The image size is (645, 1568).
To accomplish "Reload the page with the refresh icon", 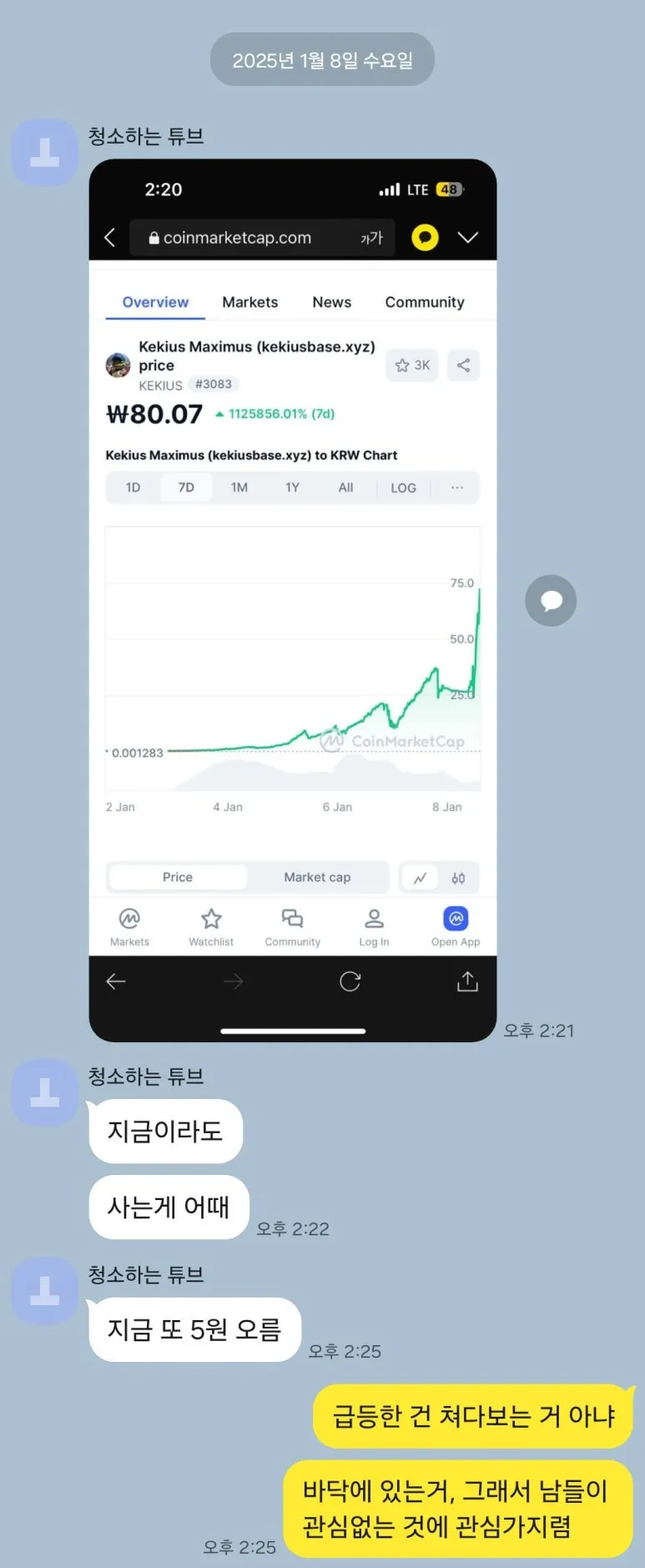I will click(350, 981).
